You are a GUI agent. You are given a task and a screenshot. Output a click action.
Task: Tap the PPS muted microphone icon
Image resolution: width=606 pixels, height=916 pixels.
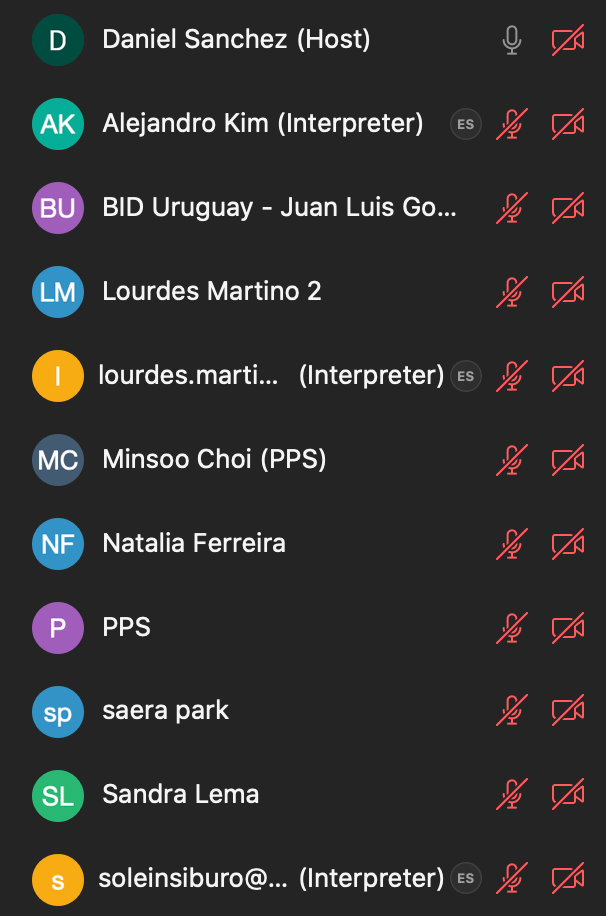coord(511,628)
